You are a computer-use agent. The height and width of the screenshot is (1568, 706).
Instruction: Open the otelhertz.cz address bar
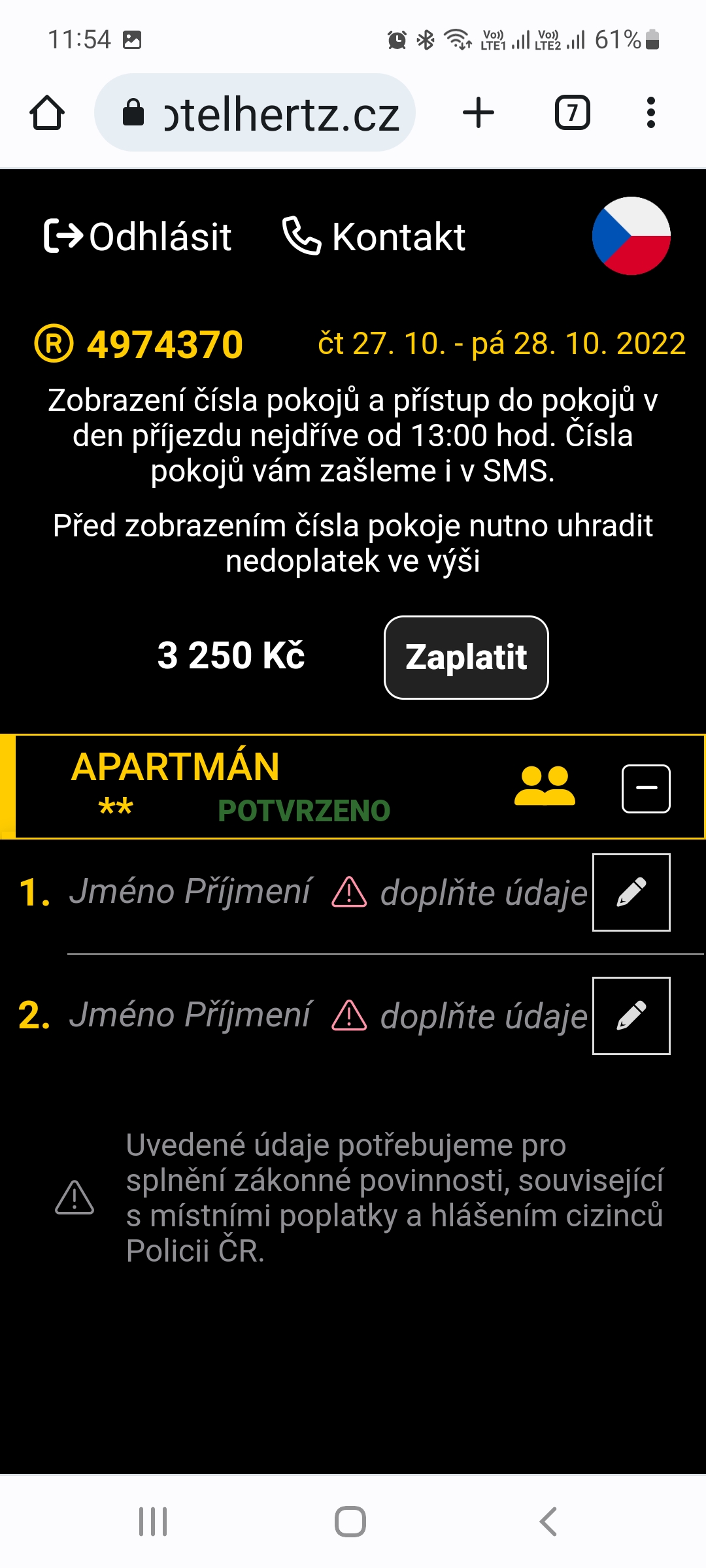tap(255, 113)
